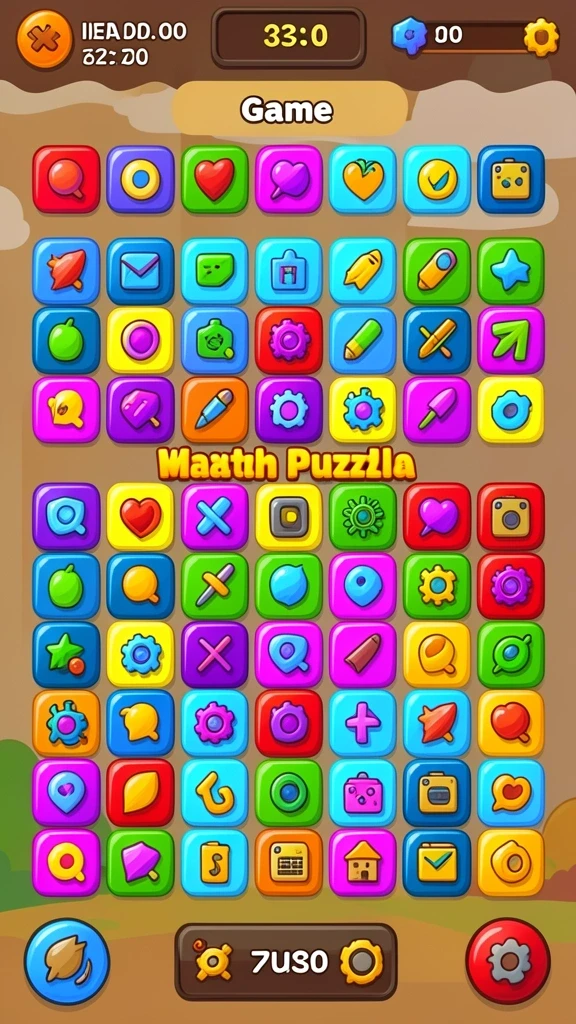The width and height of the screenshot is (576, 1024).
Task: Tap the envelope tile
Action: pos(140,271)
